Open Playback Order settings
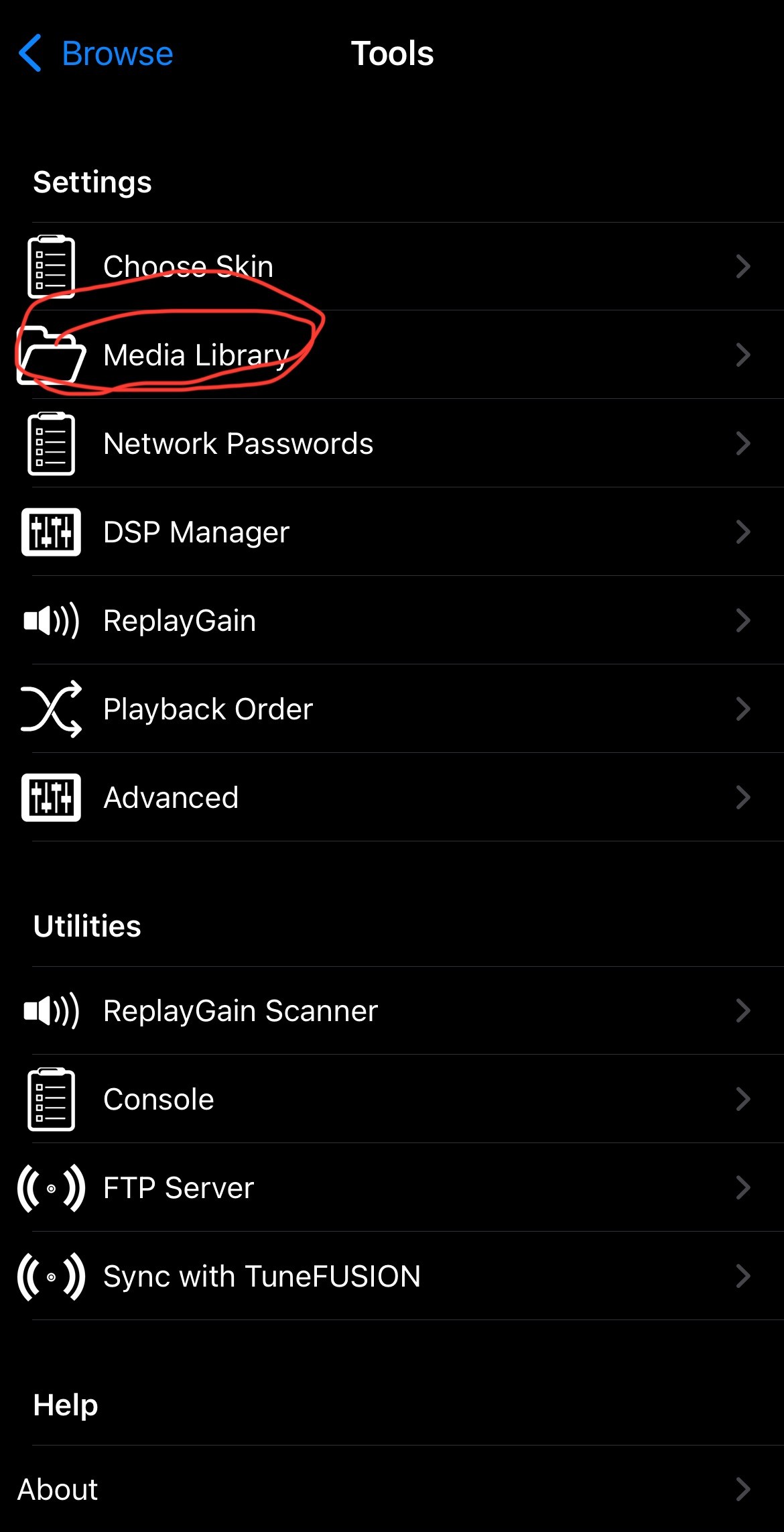This screenshot has width=784, height=1532. point(208,709)
